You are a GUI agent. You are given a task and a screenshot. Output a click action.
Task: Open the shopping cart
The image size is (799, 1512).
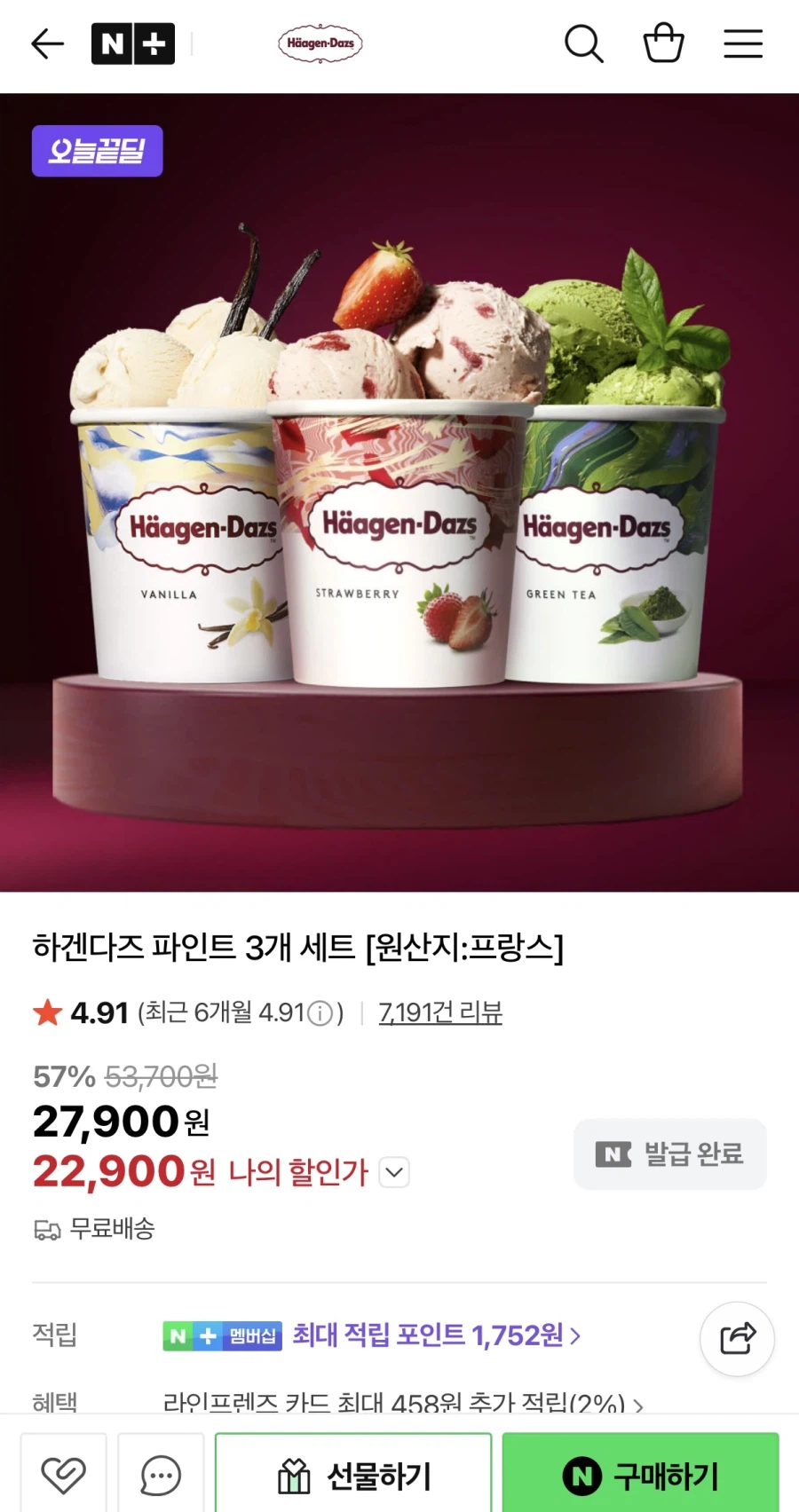tap(663, 43)
